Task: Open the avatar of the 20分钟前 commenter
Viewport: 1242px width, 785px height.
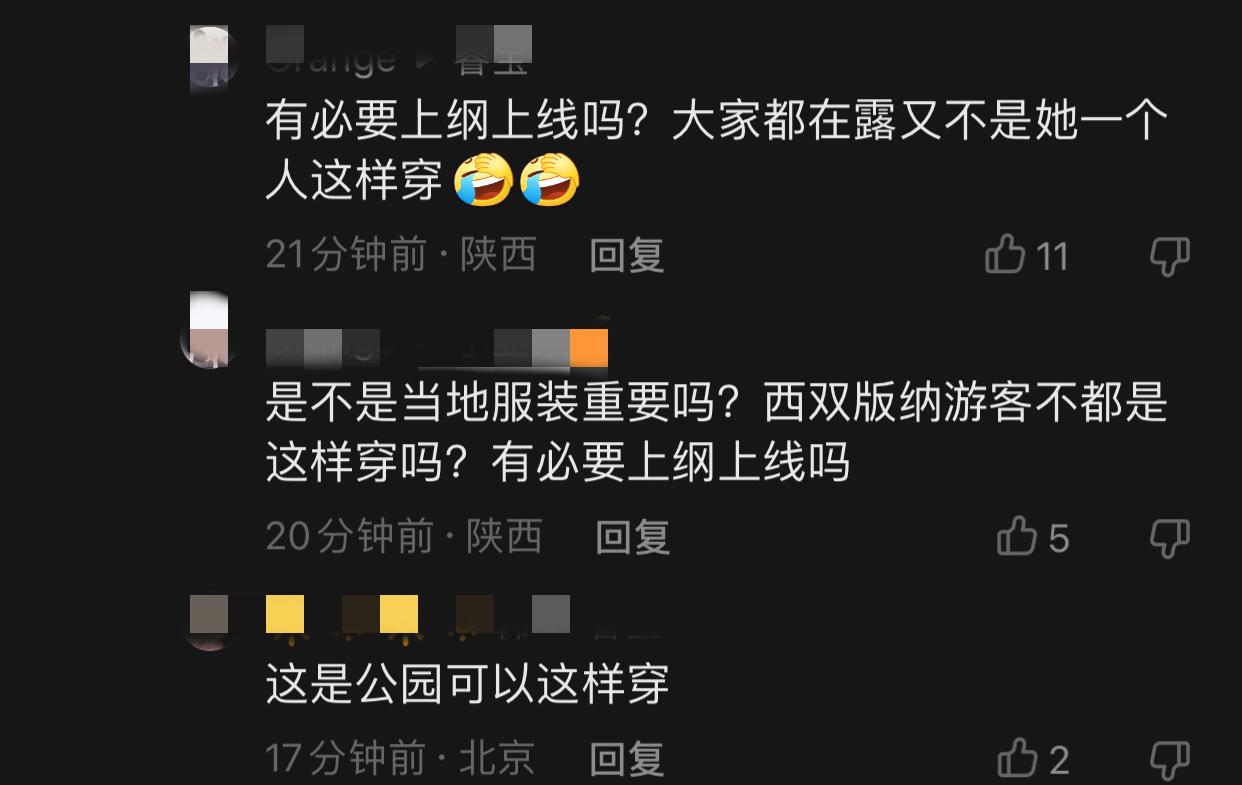Action: (x=206, y=330)
